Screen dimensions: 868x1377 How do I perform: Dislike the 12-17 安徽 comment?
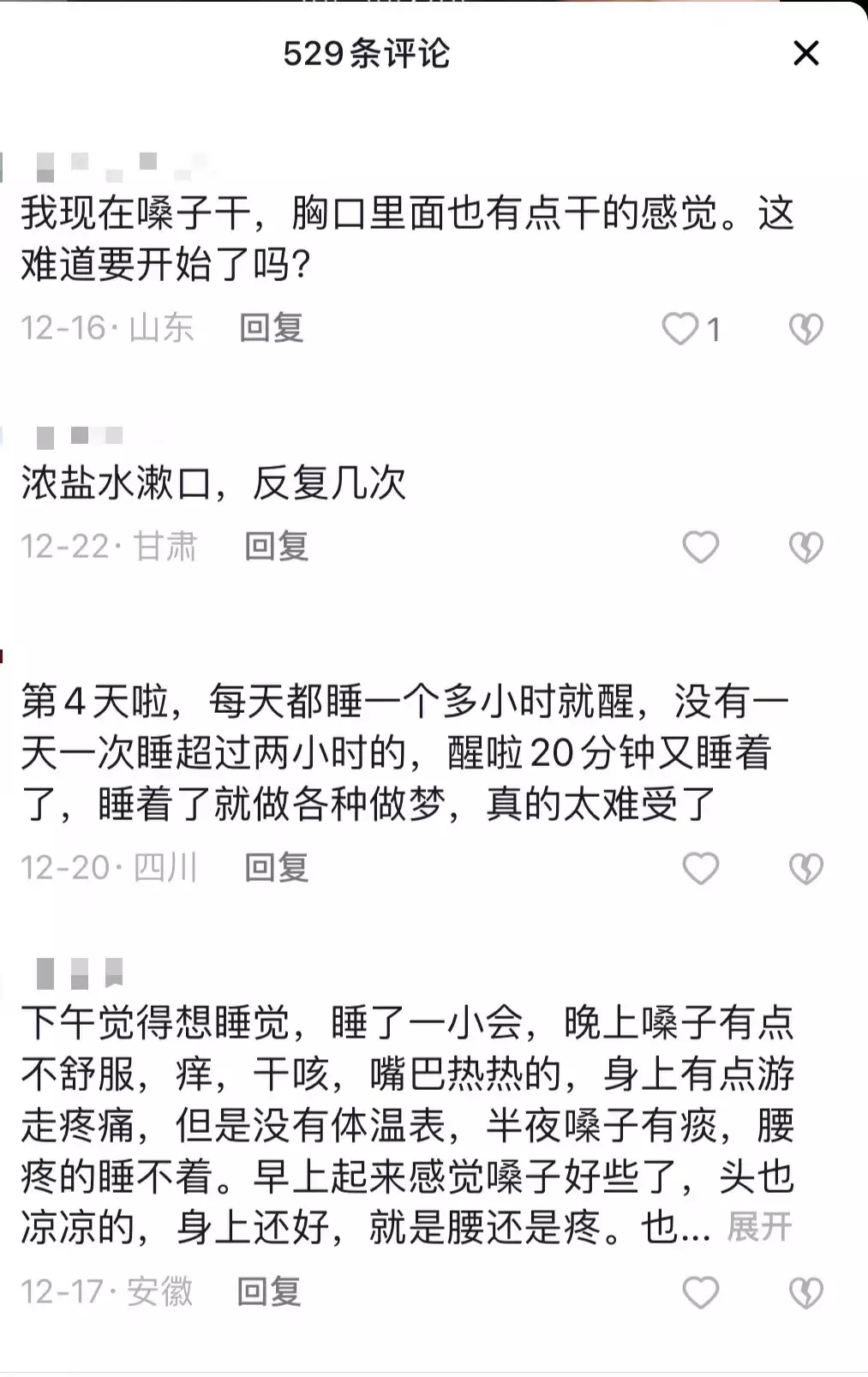[805, 1292]
